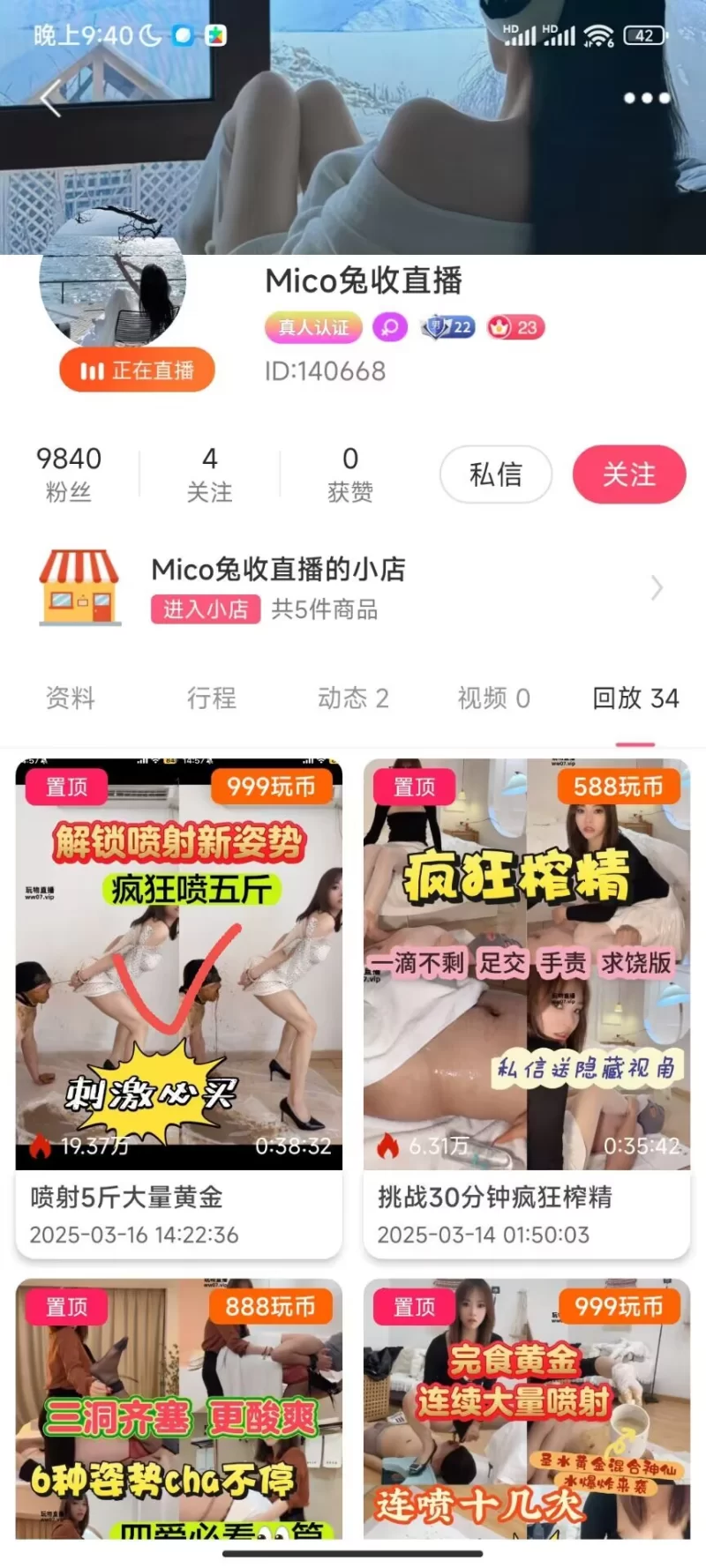706x1568 pixels.
Task: View the 4 关注 following list
Action: click(209, 474)
